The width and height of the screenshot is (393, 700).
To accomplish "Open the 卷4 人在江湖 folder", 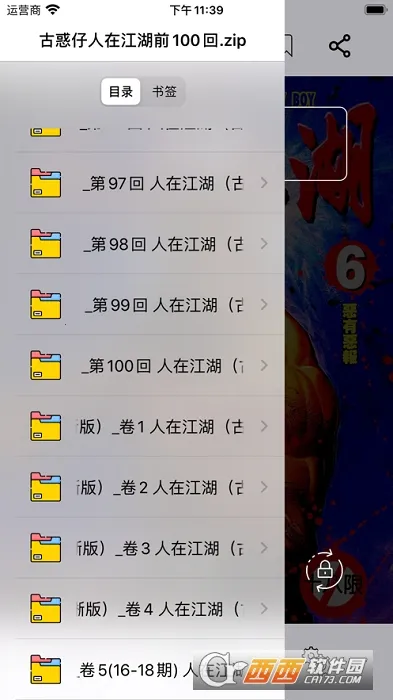I will tap(150, 608).
